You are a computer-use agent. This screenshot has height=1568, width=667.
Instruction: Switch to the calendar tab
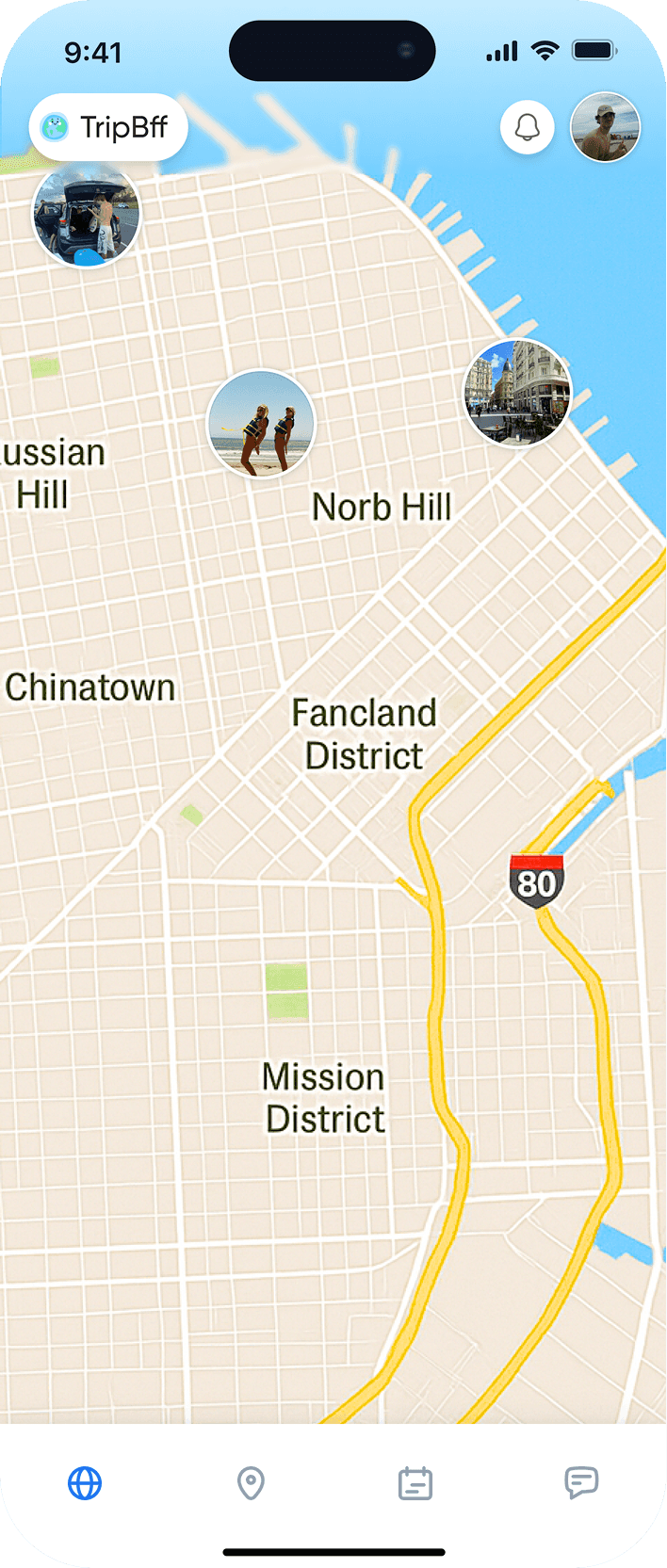415,1483
